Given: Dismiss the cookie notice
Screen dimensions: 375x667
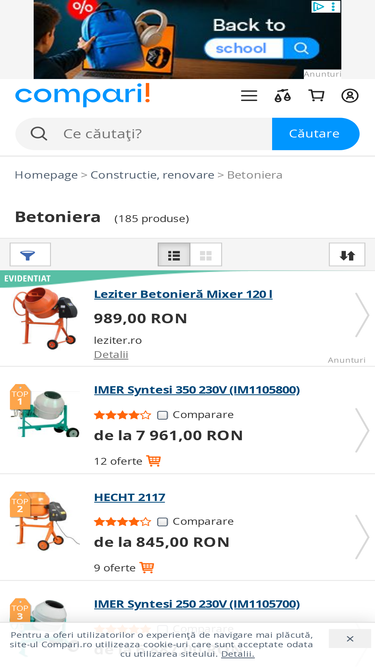Looking at the screenshot, I should [x=350, y=639].
